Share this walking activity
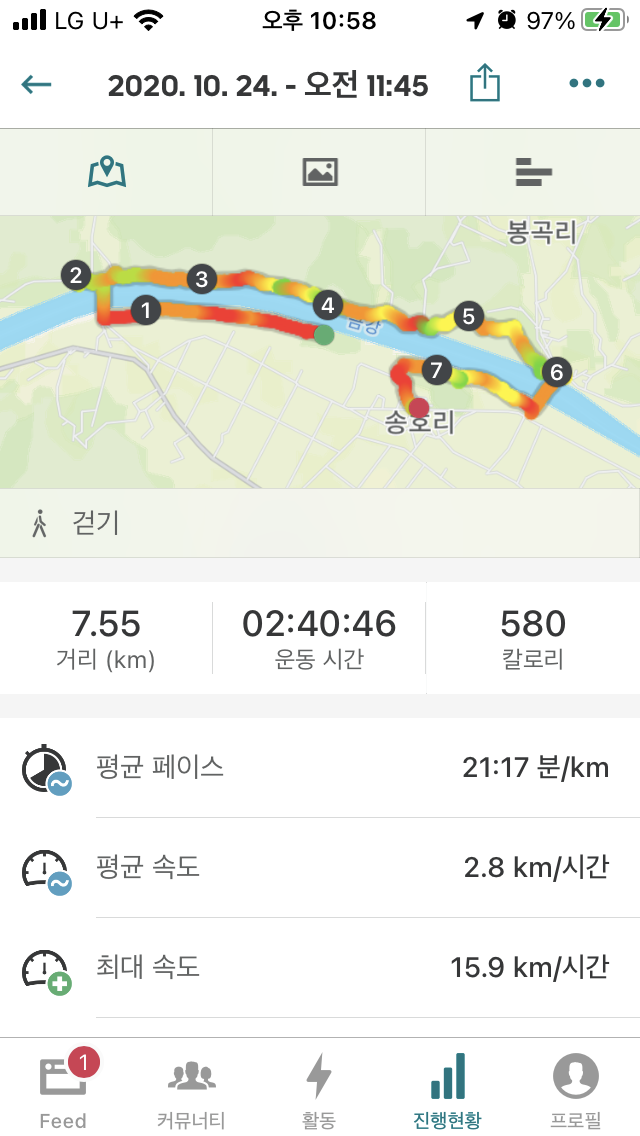This screenshot has width=640, height=1136. pyautogui.click(x=485, y=83)
